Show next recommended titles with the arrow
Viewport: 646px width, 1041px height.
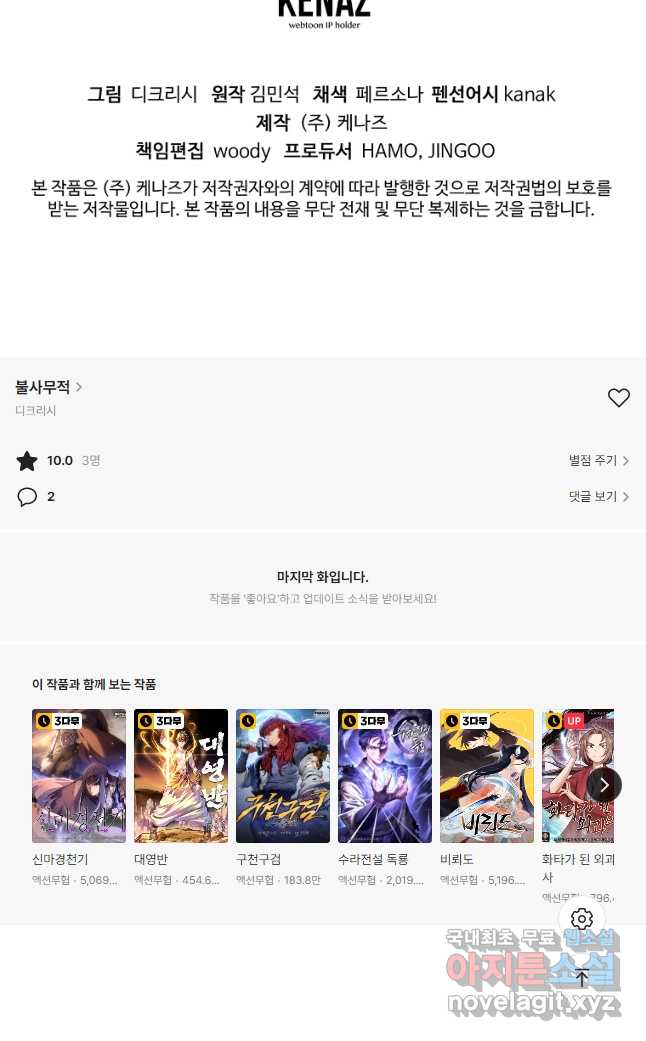click(x=604, y=785)
